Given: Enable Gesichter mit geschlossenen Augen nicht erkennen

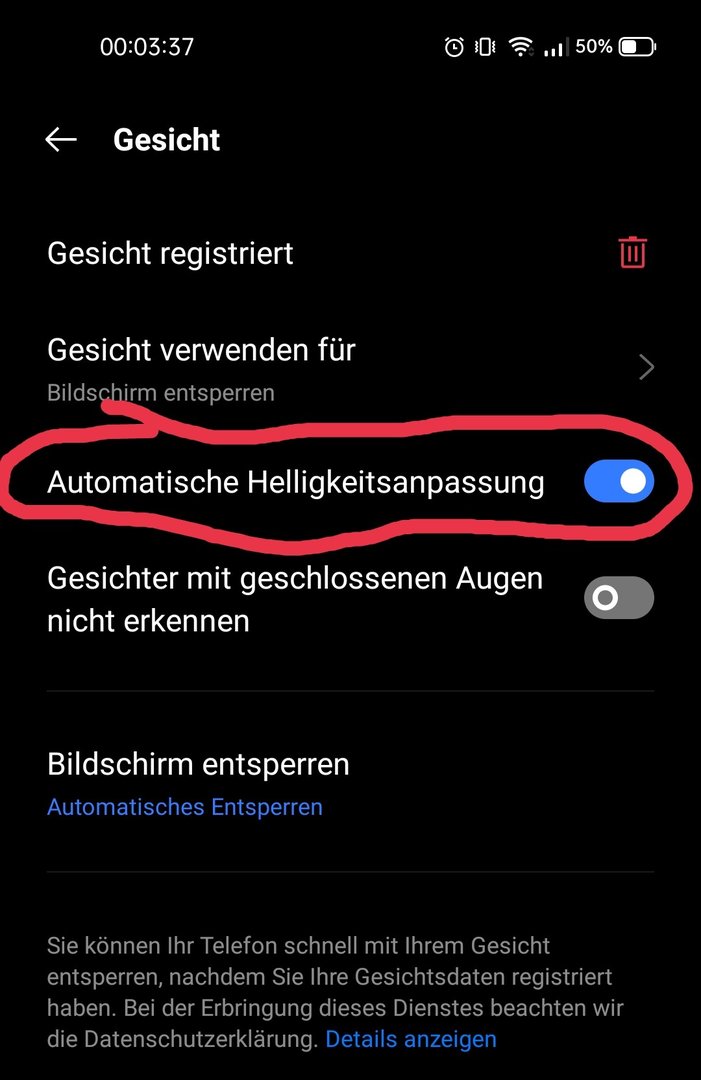Looking at the screenshot, I should pos(618,598).
